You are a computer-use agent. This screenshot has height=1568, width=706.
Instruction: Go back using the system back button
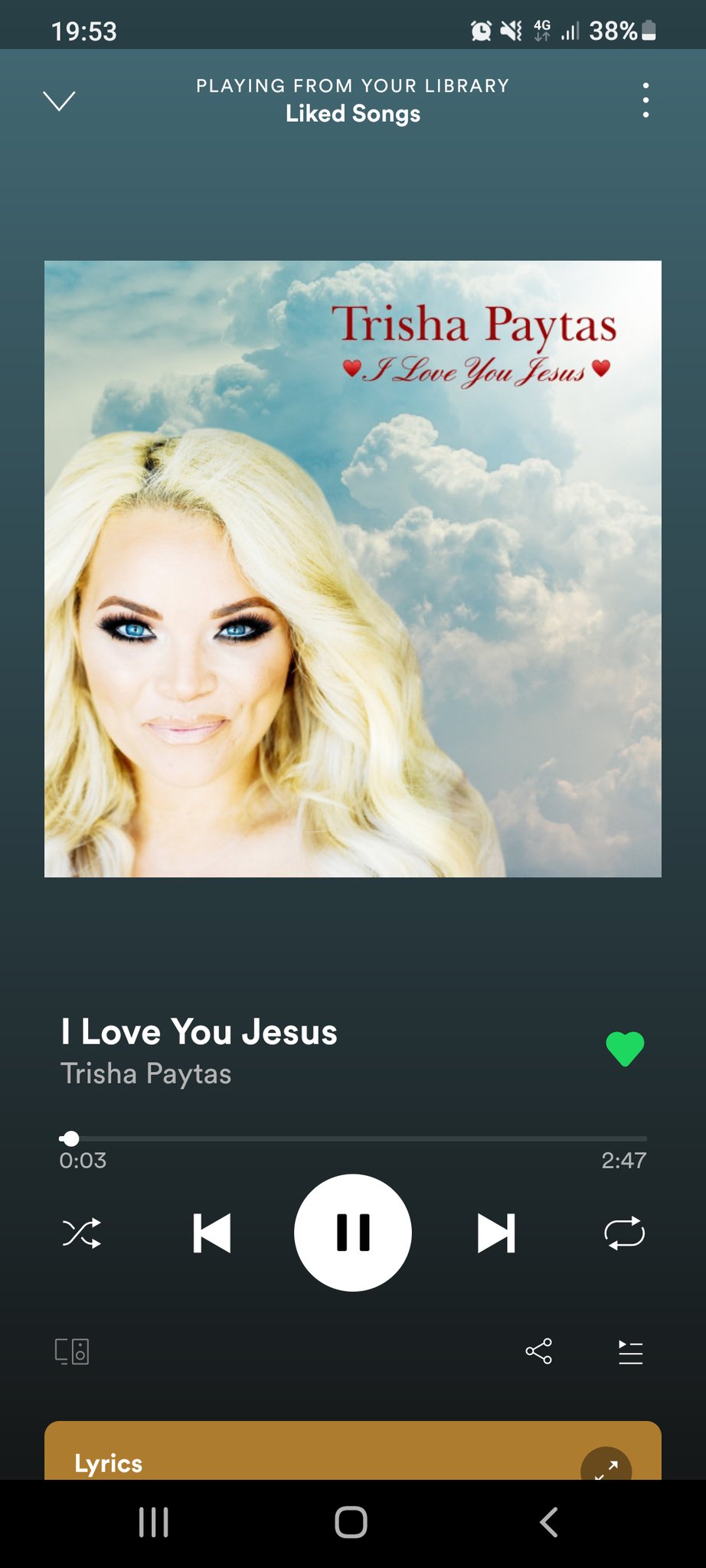(548, 1522)
